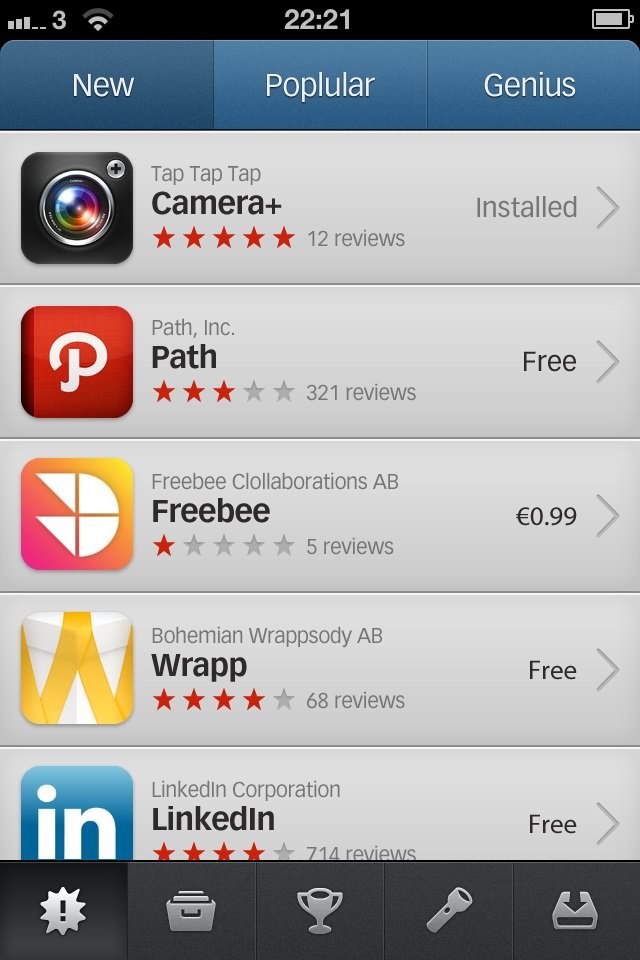The height and width of the screenshot is (960, 640).
Task: Open the categories drawer bottom tab
Action: coord(192,911)
